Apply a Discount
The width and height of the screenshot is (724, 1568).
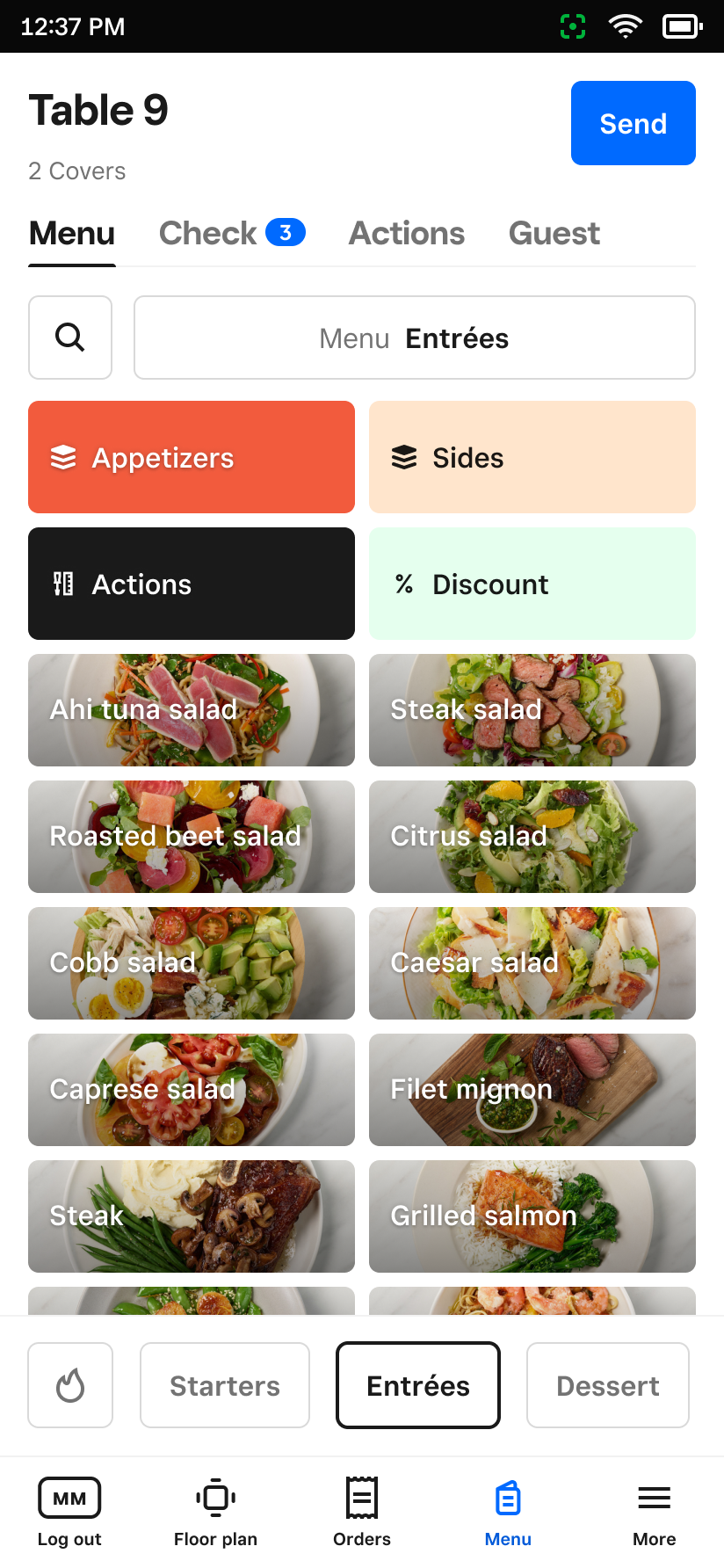coord(532,584)
